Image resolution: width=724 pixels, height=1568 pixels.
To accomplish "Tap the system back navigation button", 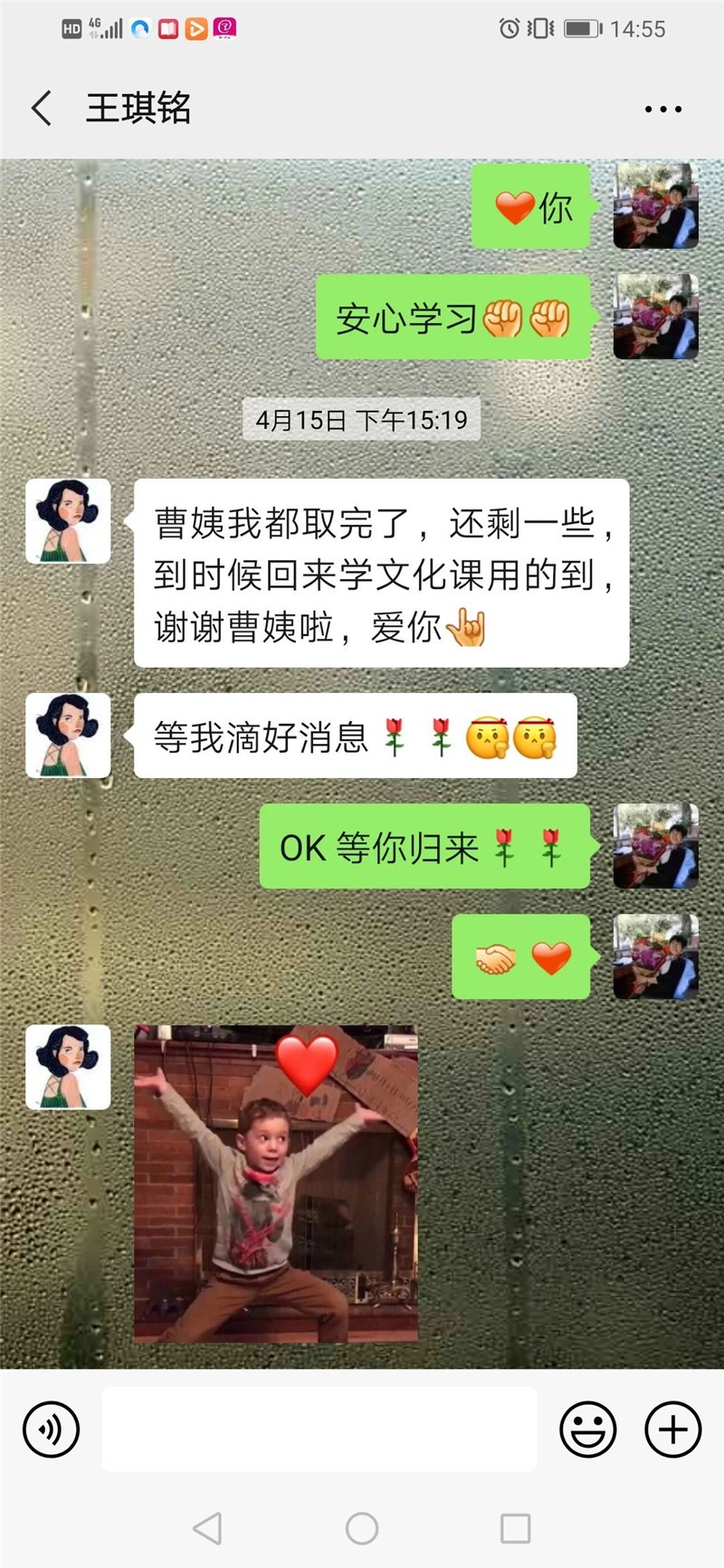I will (208, 1528).
